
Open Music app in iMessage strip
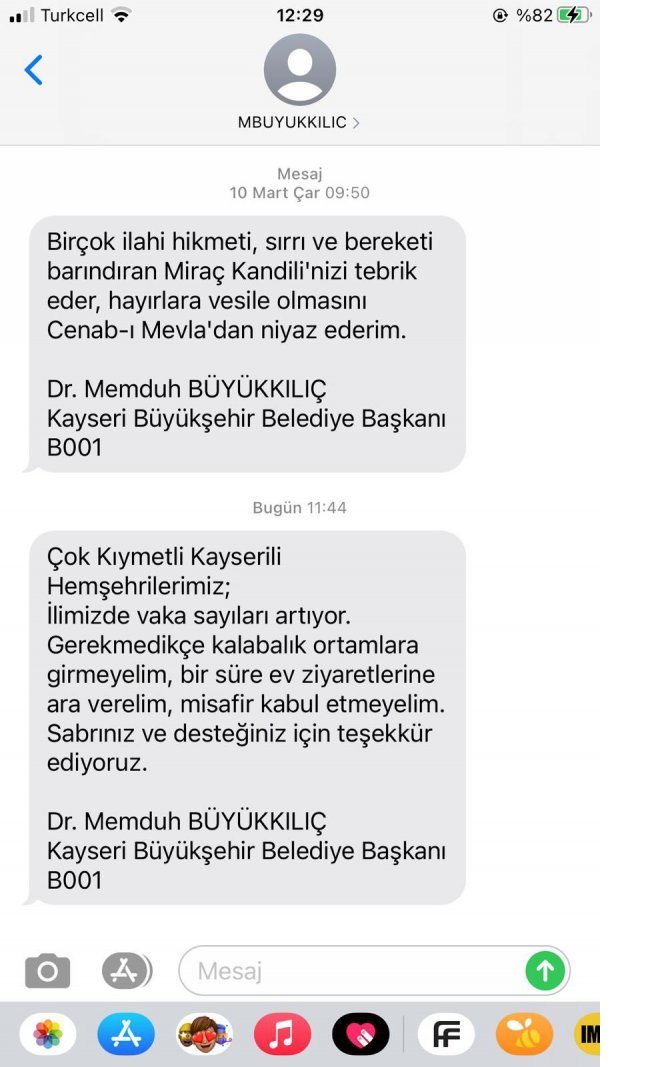tap(282, 1034)
